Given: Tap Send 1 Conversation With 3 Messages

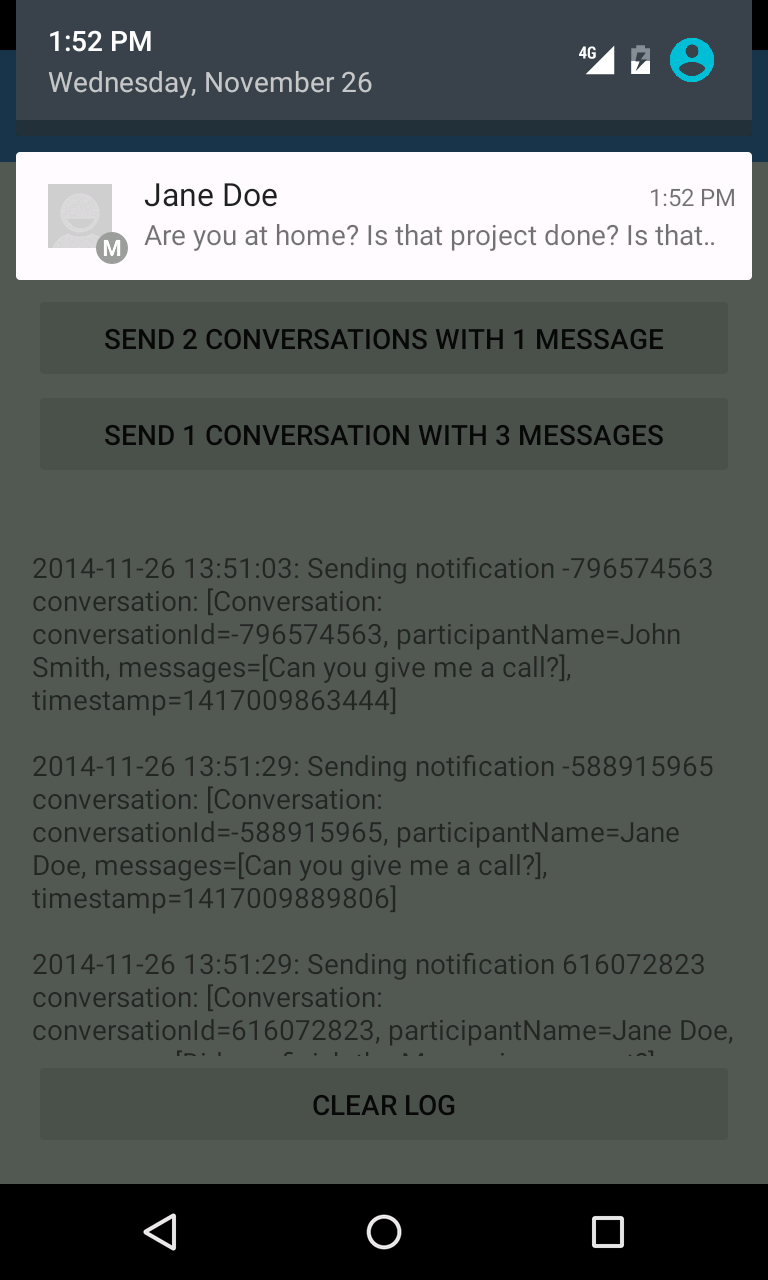Looking at the screenshot, I should 384,435.
